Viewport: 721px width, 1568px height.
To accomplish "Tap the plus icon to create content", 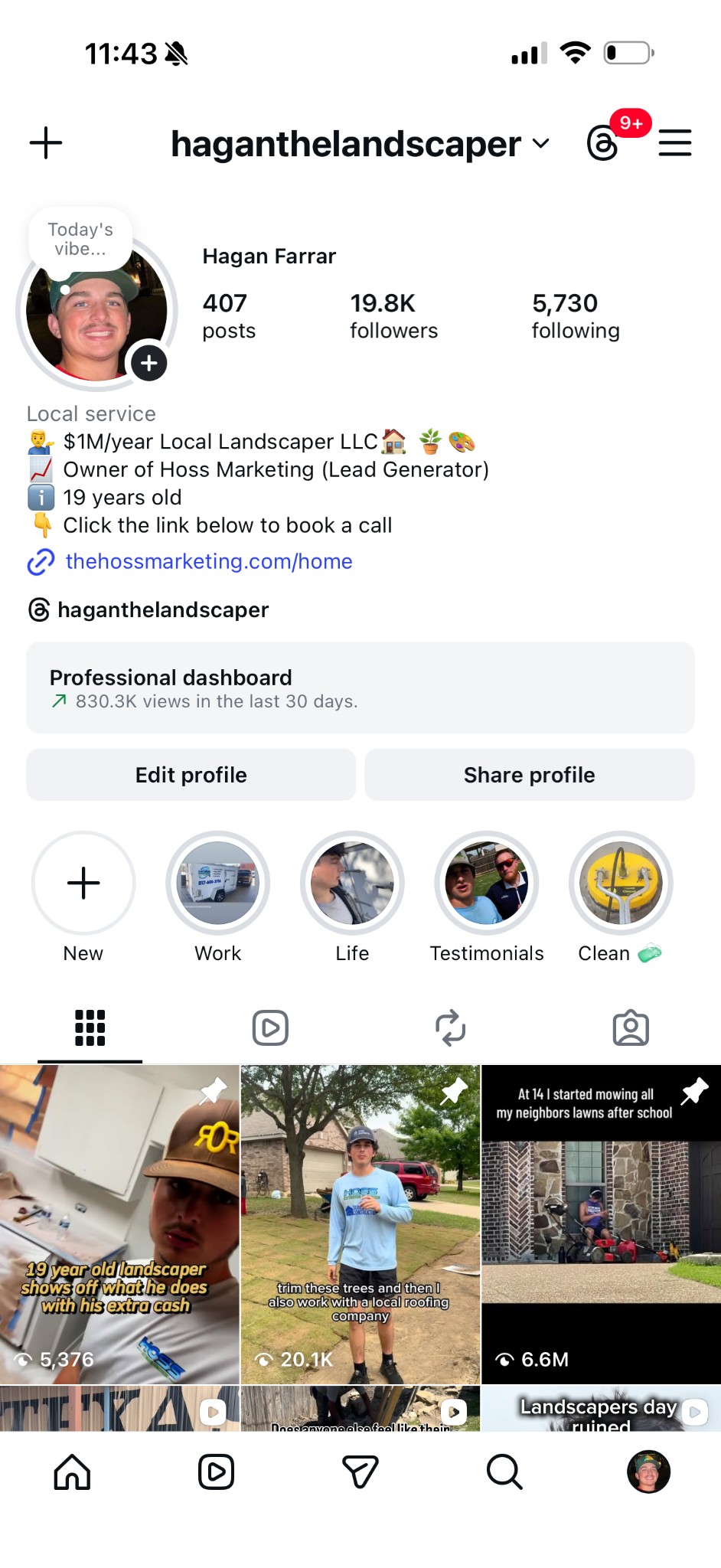I will point(46,143).
